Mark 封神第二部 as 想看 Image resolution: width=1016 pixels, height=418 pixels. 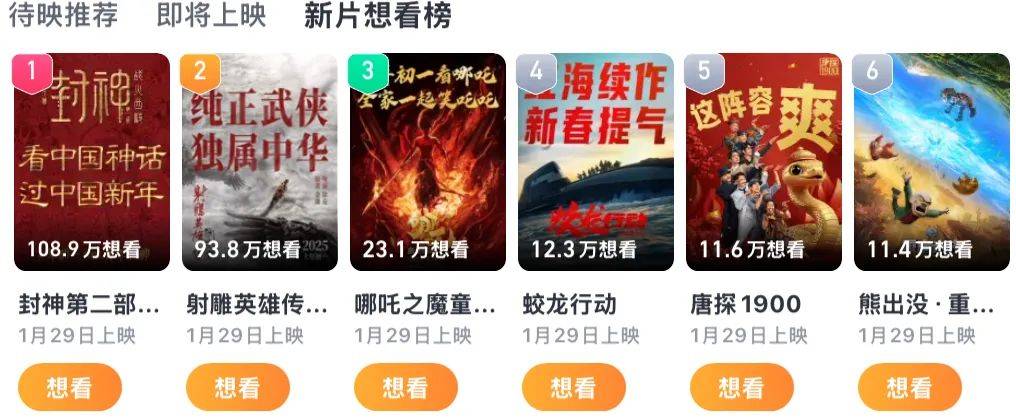(x=69, y=387)
